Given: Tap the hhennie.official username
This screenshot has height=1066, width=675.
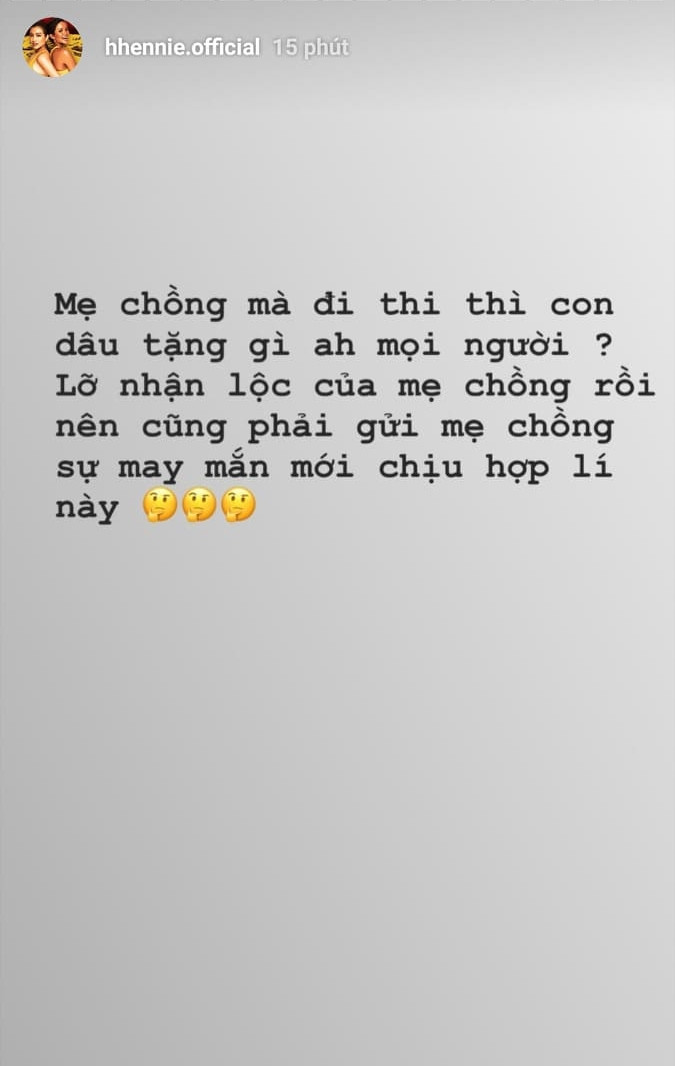Looking at the screenshot, I should point(182,47).
